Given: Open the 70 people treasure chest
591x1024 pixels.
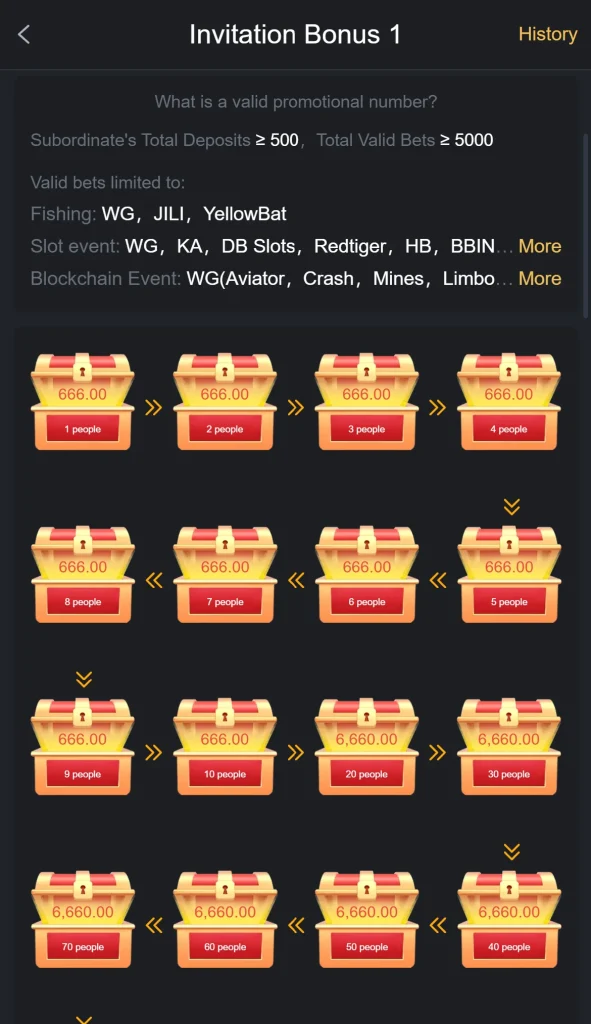Looking at the screenshot, I should (x=82, y=918).
